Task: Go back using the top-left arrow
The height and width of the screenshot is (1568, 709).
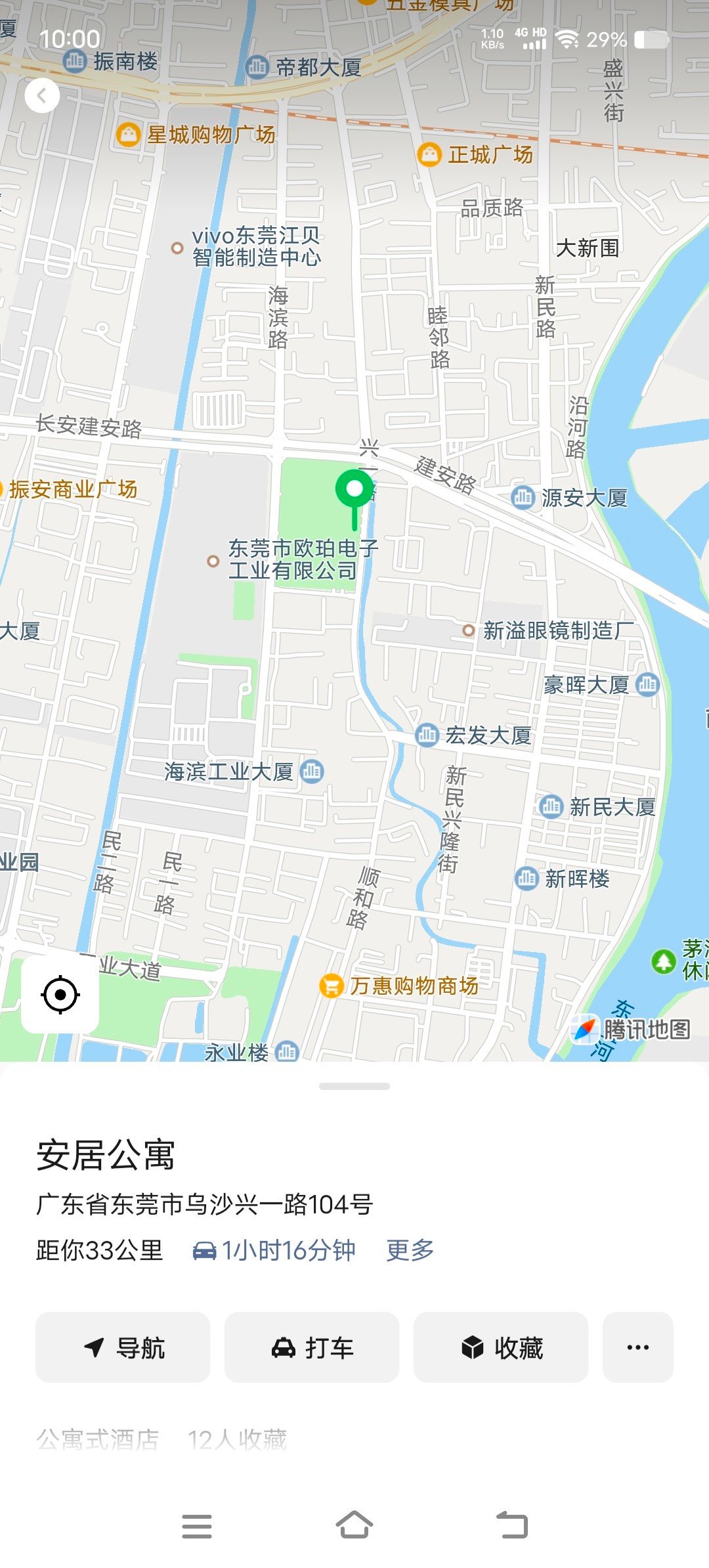Action: point(42,96)
